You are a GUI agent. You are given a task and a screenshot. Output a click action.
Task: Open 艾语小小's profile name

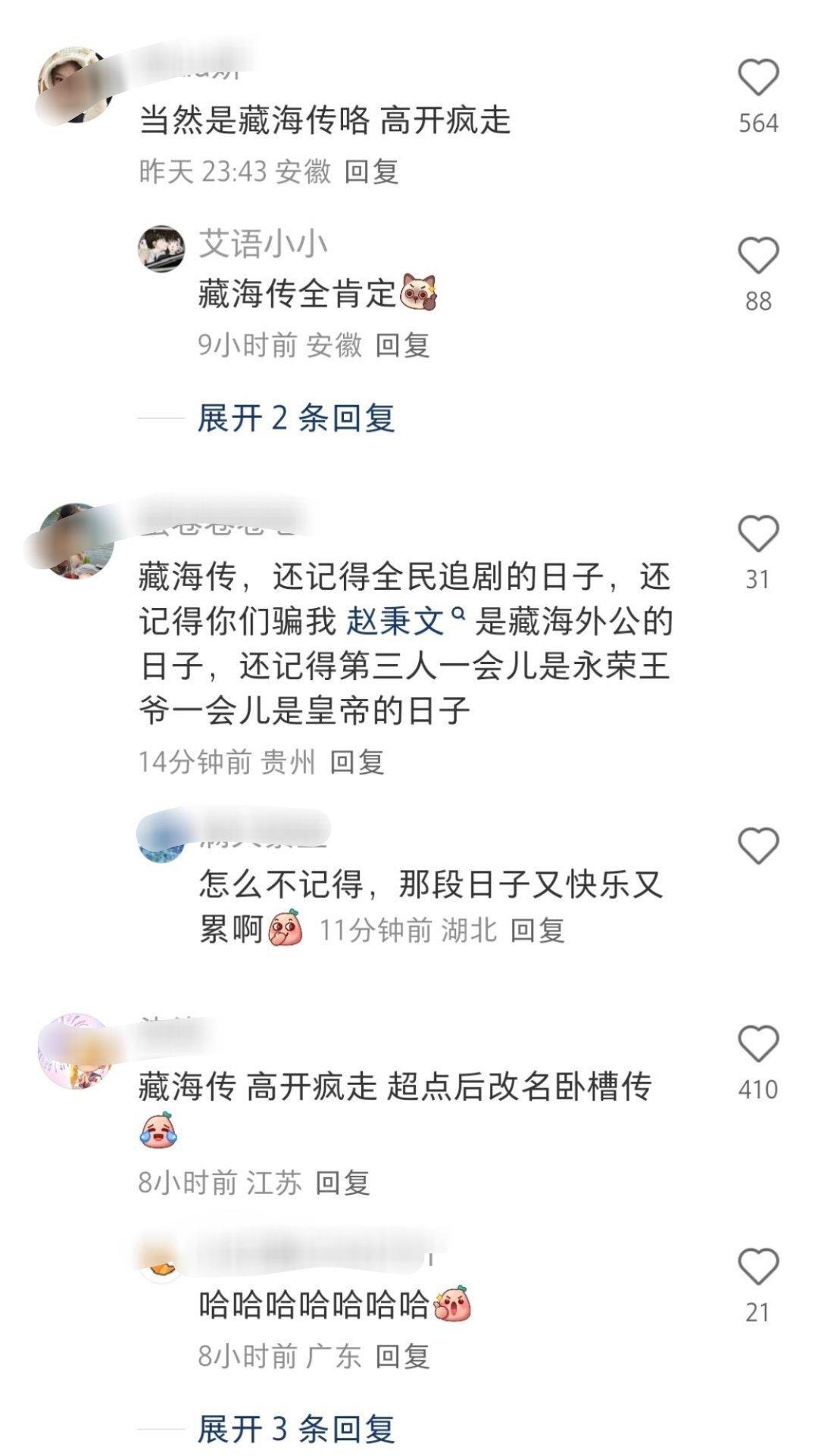(263, 244)
